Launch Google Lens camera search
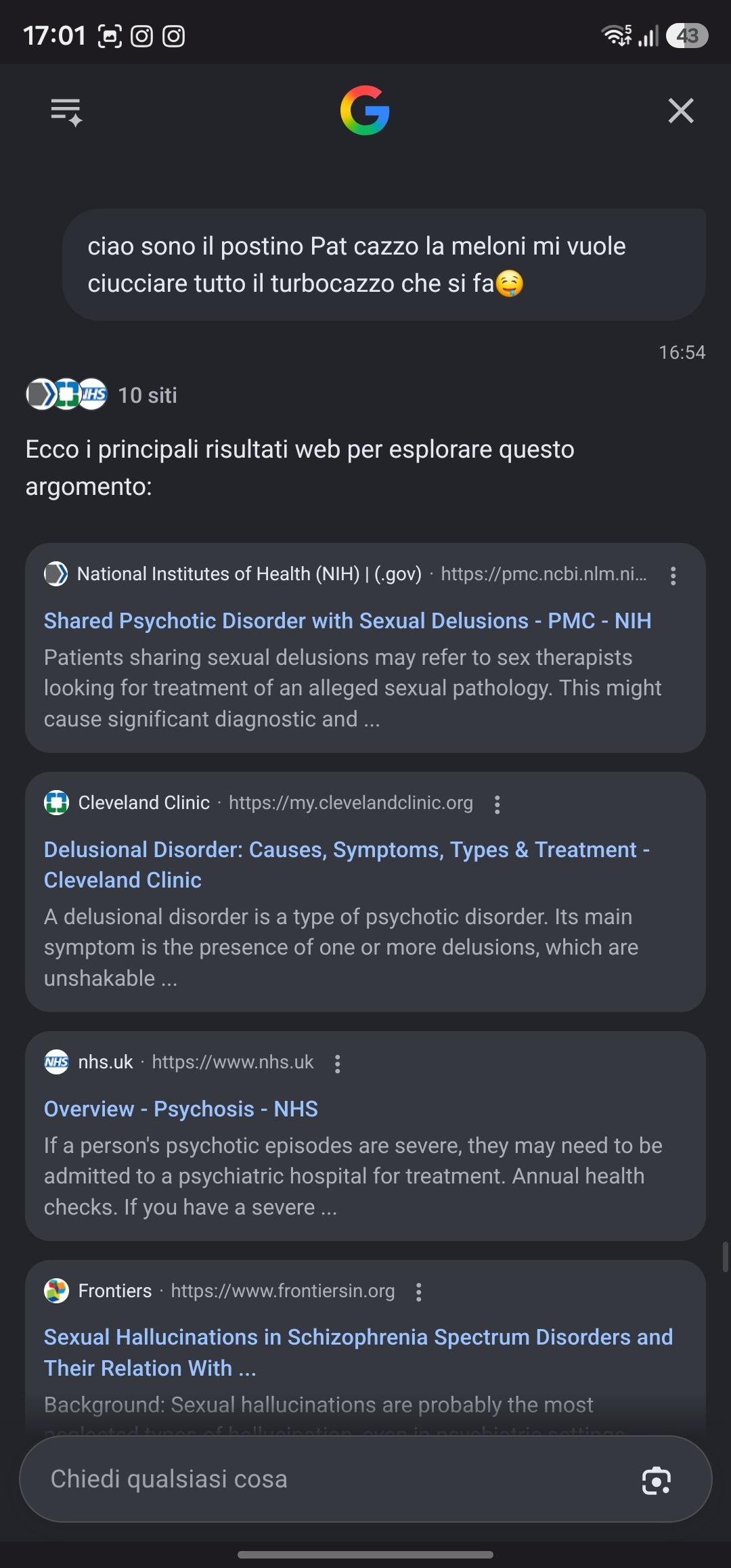Viewport: 731px width, 1568px height. coord(656,1481)
